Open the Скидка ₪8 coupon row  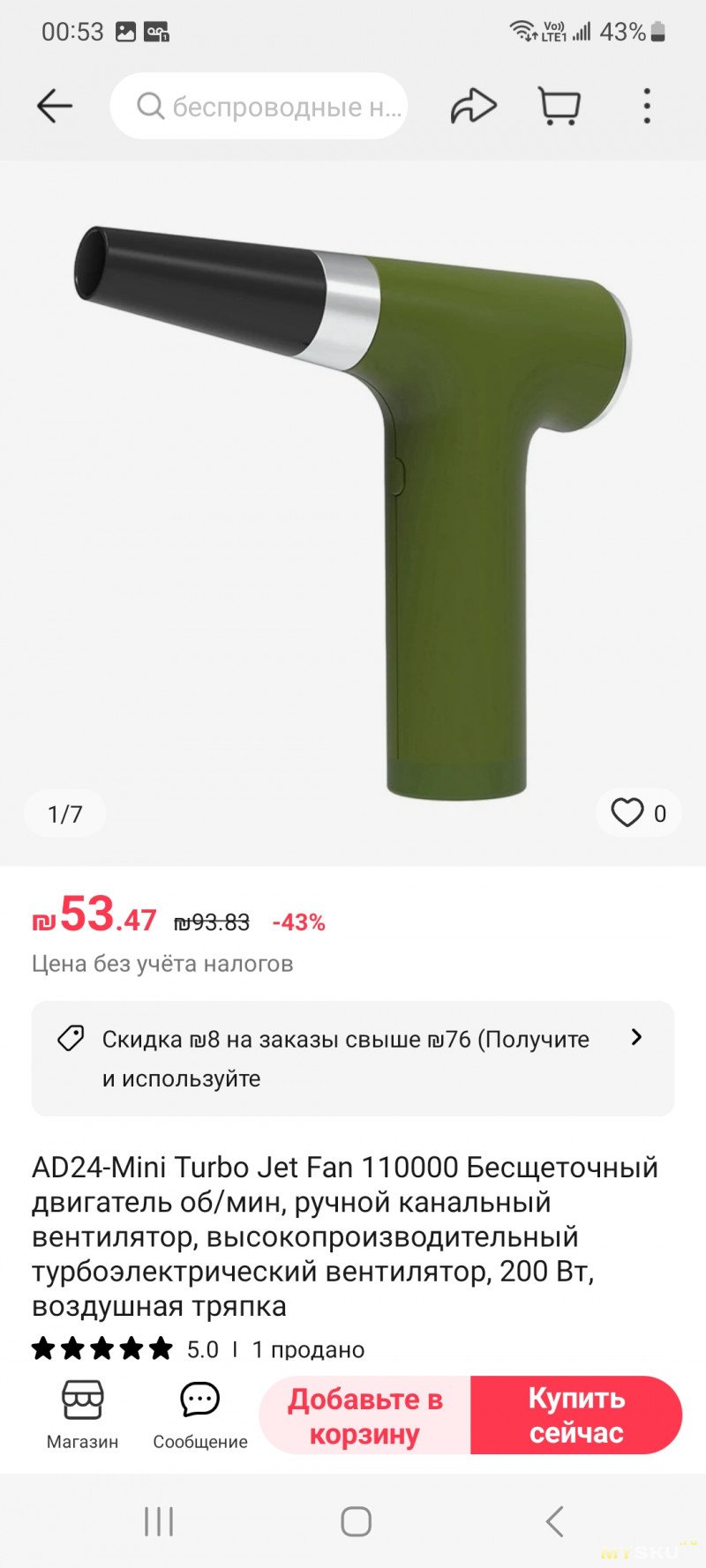pos(353,1058)
